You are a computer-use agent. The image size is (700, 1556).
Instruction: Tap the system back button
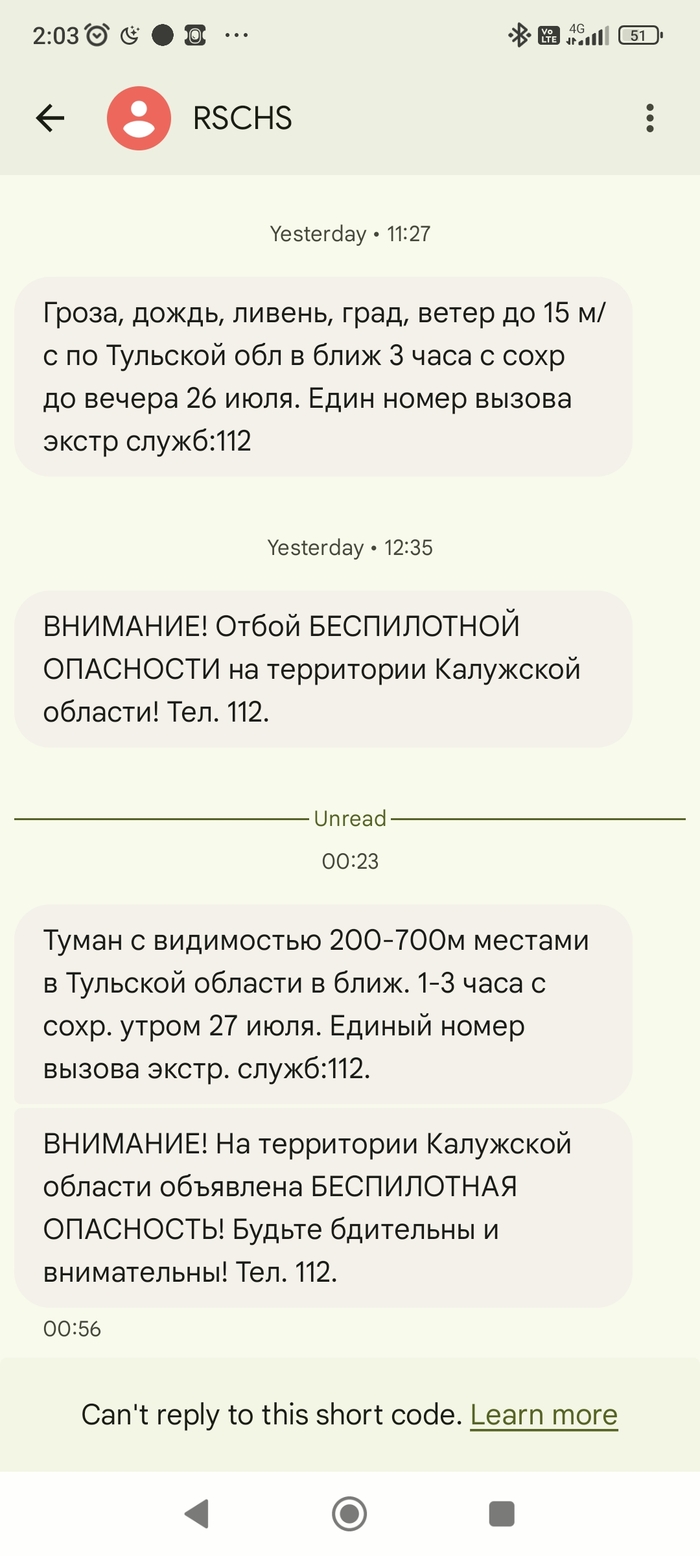[x=197, y=1514]
